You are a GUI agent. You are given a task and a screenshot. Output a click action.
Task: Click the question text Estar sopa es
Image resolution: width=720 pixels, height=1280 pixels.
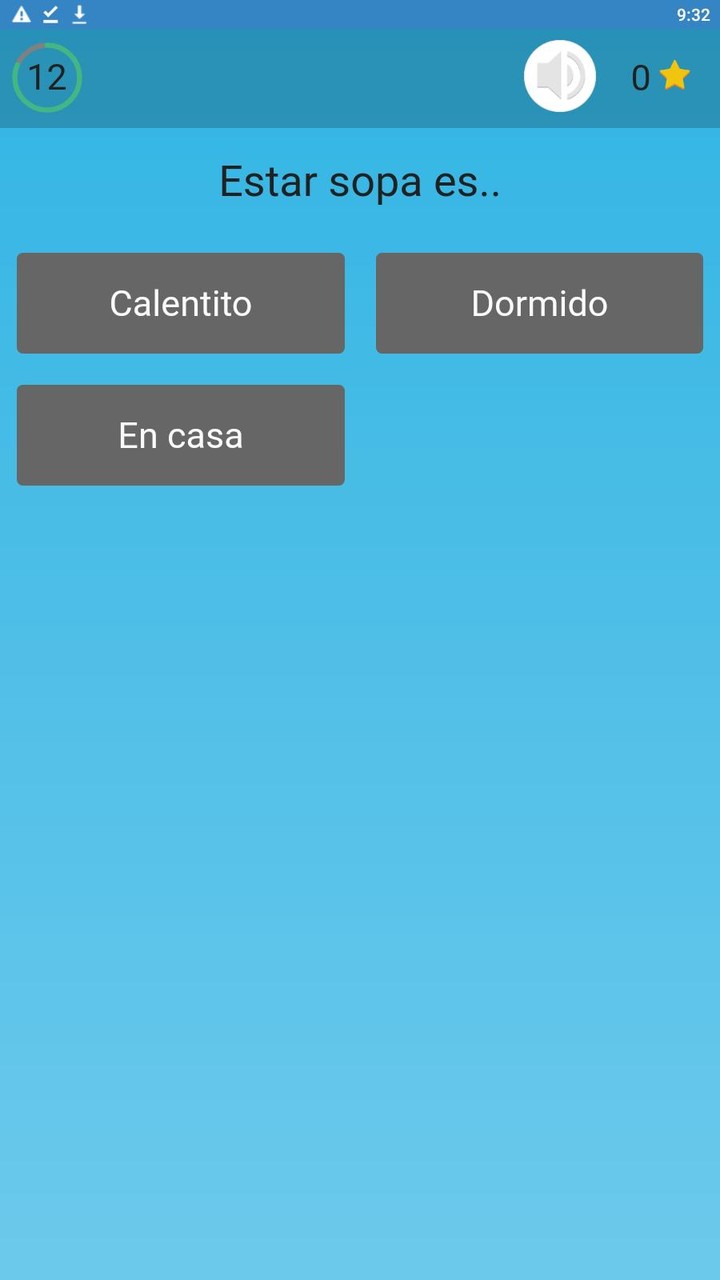[x=360, y=182]
